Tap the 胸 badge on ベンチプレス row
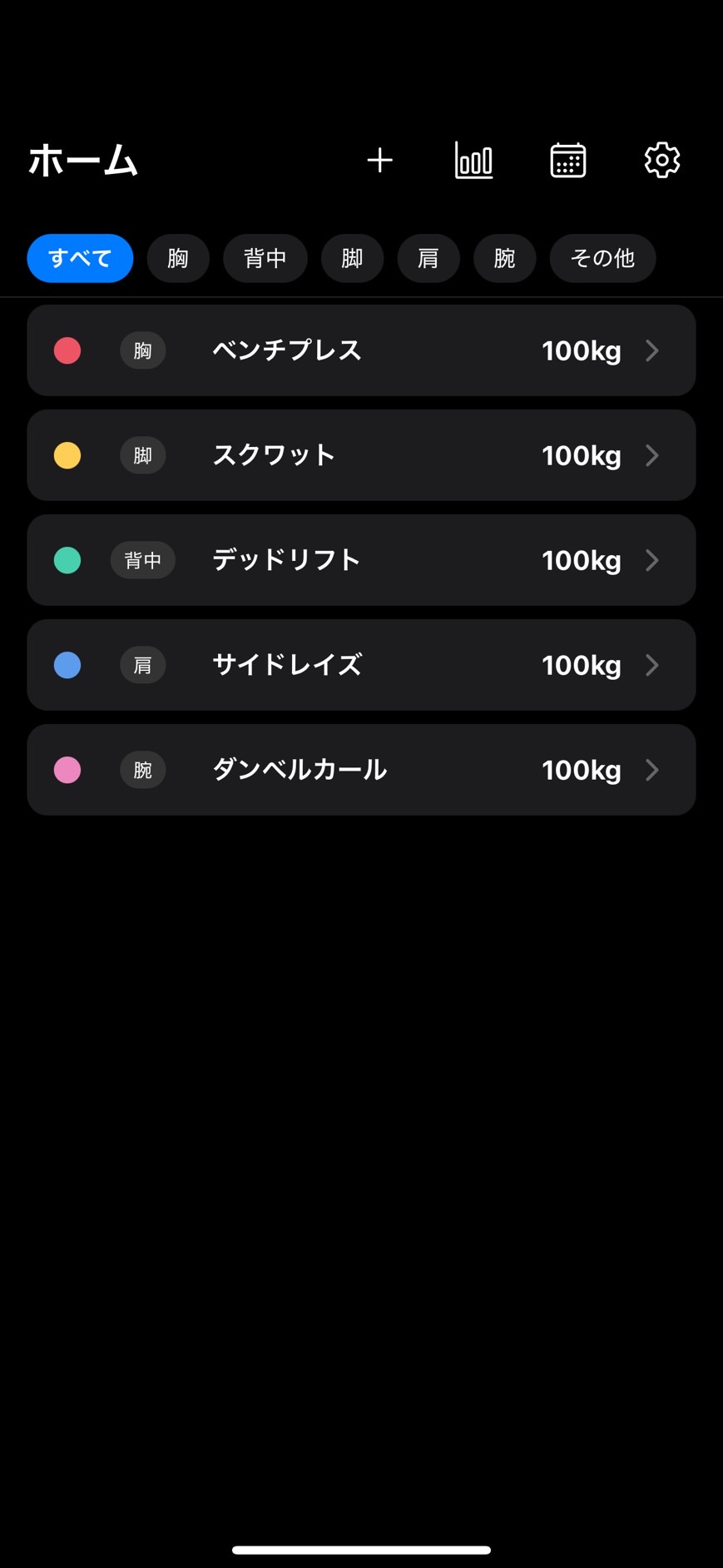Image resolution: width=723 pixels, height=1568 pixels. coord(142,350)
